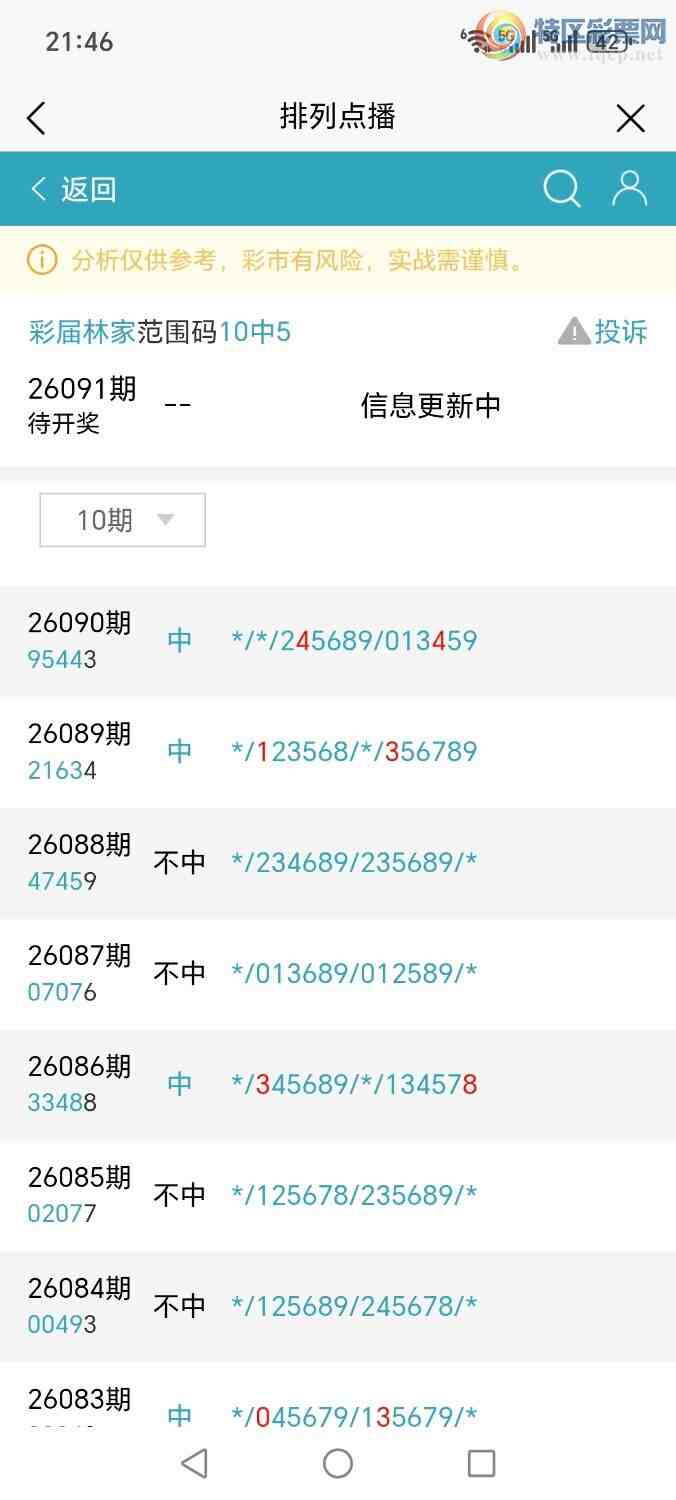This screenshot has width=676, height=1500.
Task: Tap the 返回 button
Action: click(x=74, y=189)
